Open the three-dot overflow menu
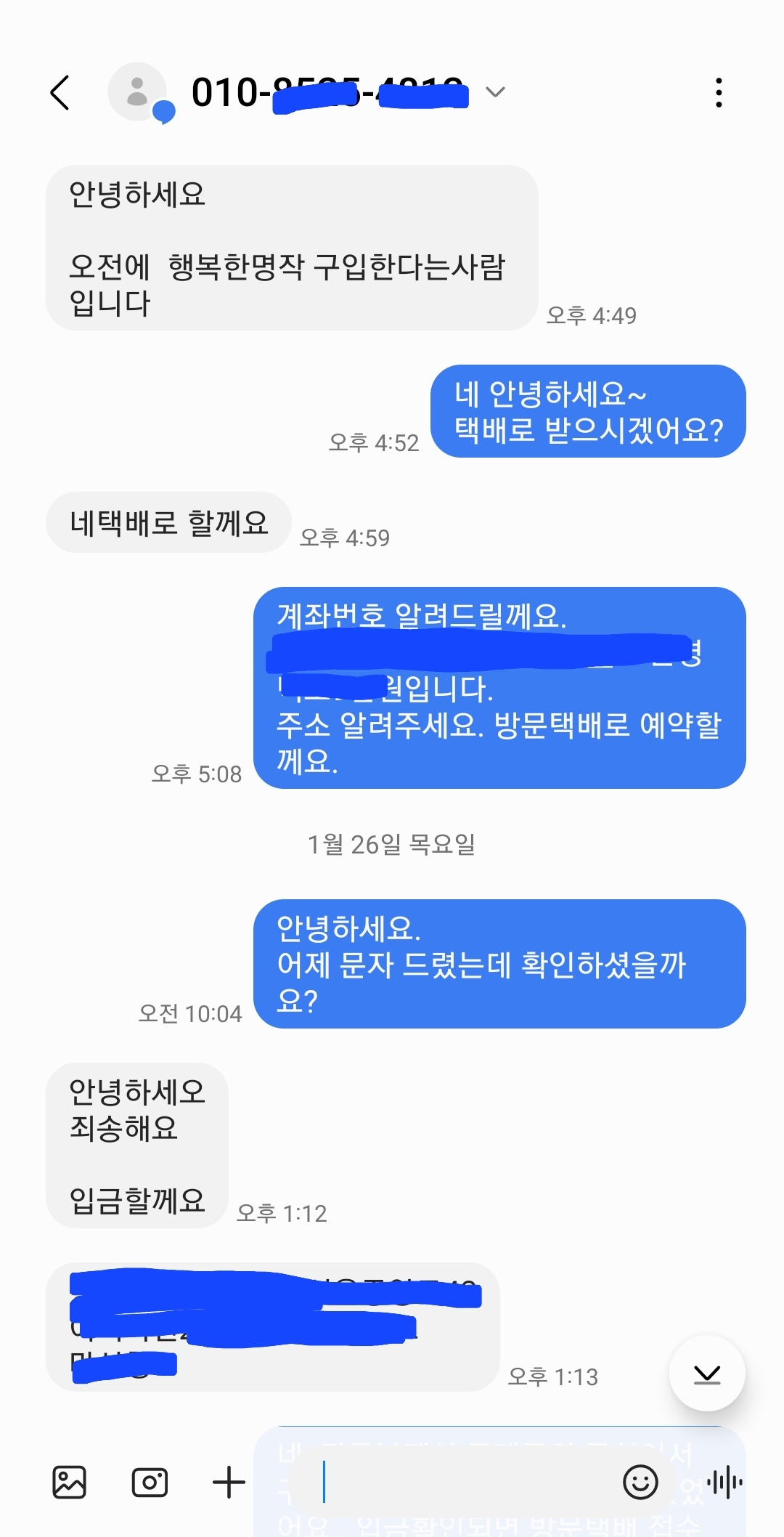The width and height of the screenshot is (784, 1537). click(x=719, y=93)
